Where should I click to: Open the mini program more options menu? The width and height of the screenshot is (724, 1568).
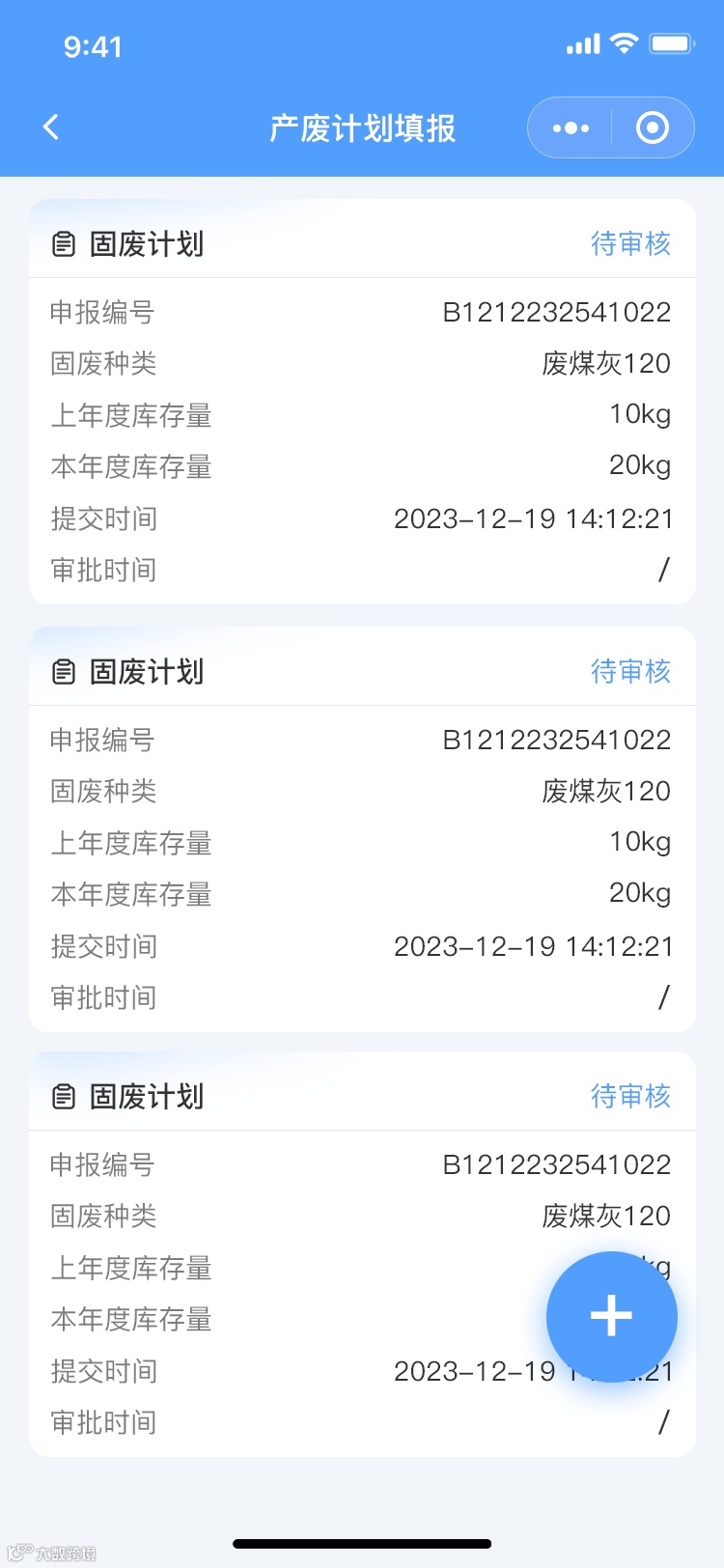pos(571,127)
